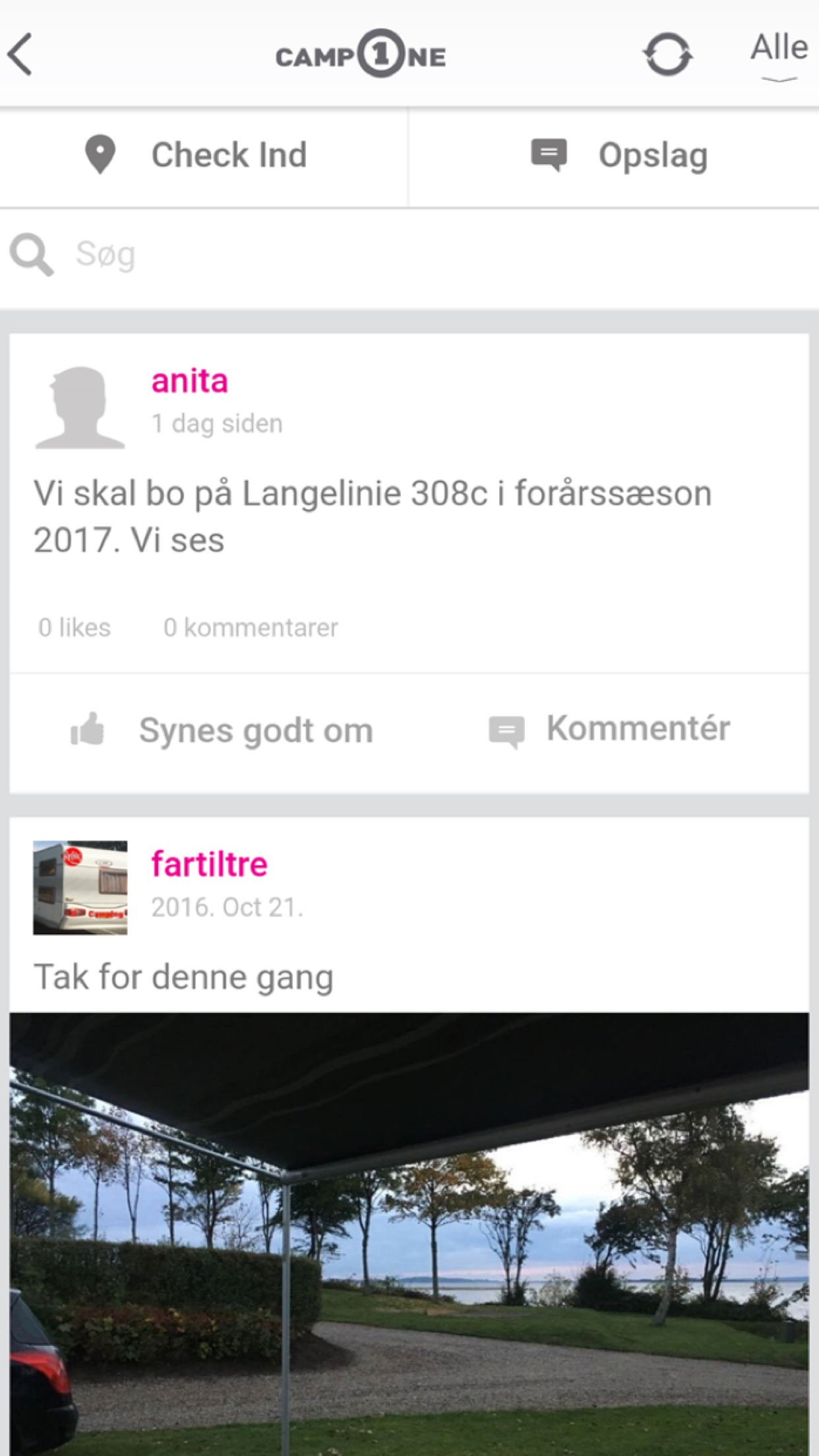View fartiltre's caravan avatar
819x1456 pixels.
point(80,888)
